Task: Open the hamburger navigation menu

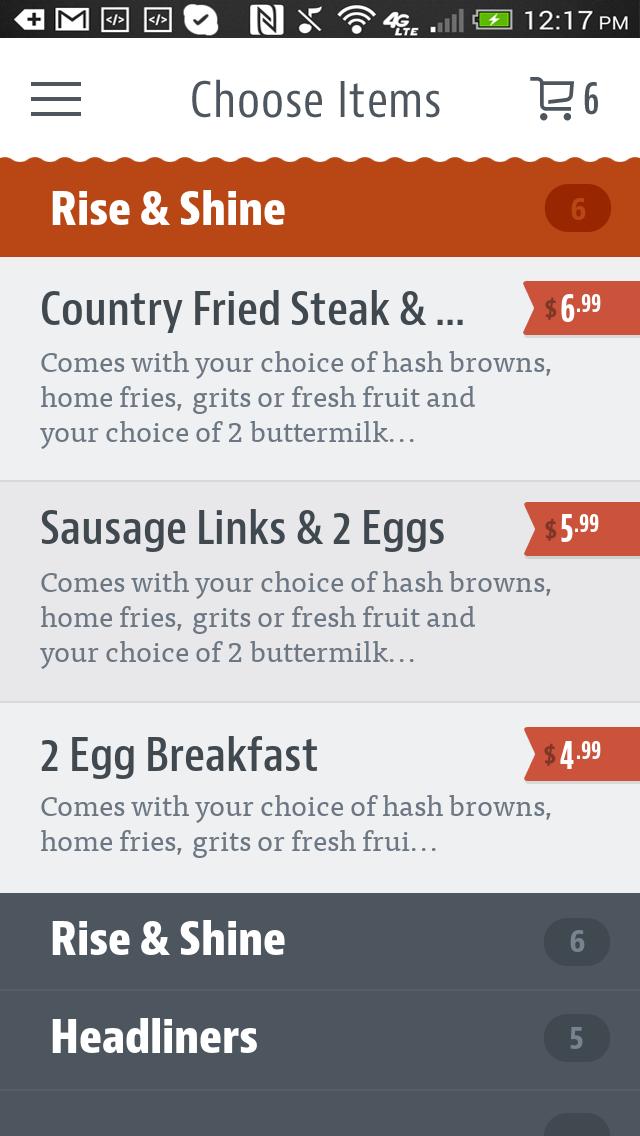Action: [x=56, y=99]
